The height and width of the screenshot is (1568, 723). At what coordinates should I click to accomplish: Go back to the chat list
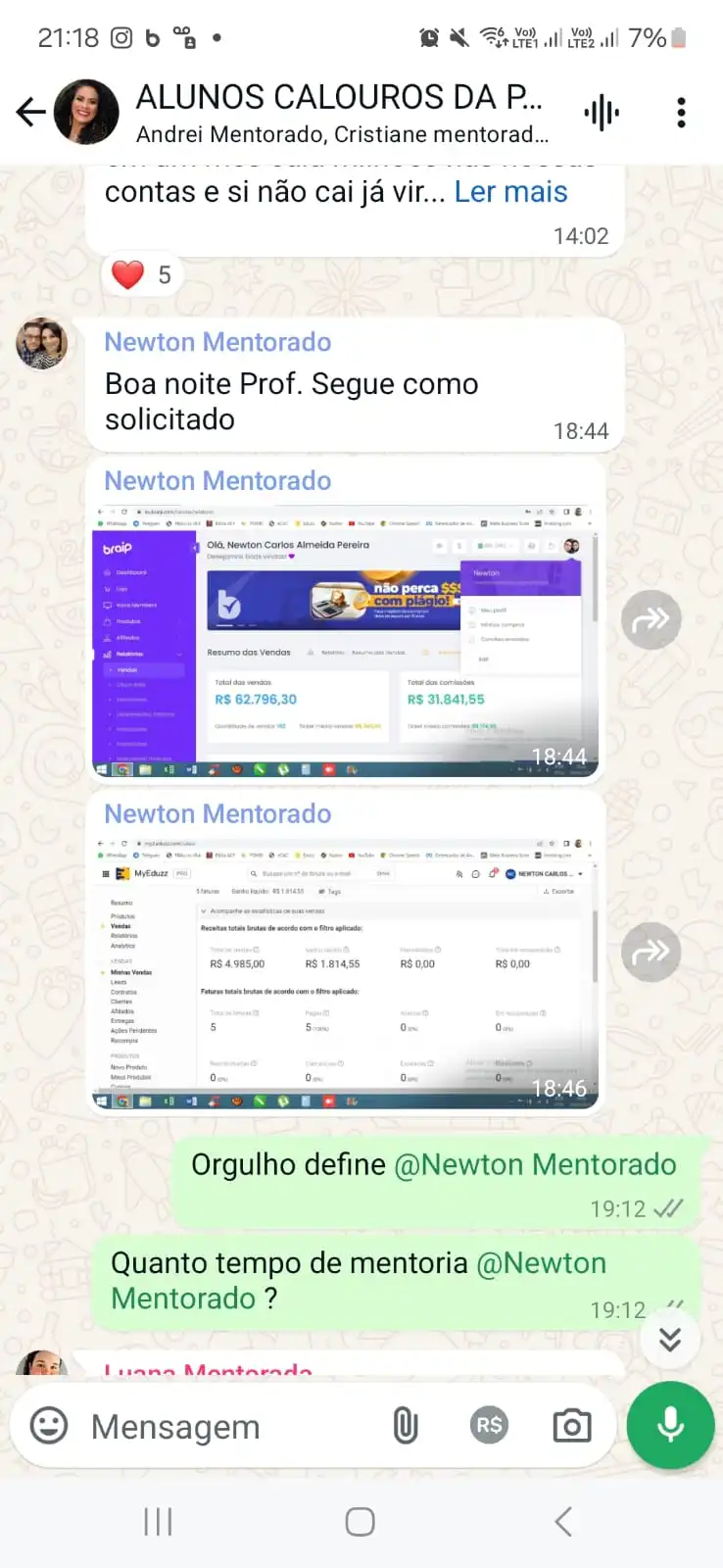[x=31, y=113]
